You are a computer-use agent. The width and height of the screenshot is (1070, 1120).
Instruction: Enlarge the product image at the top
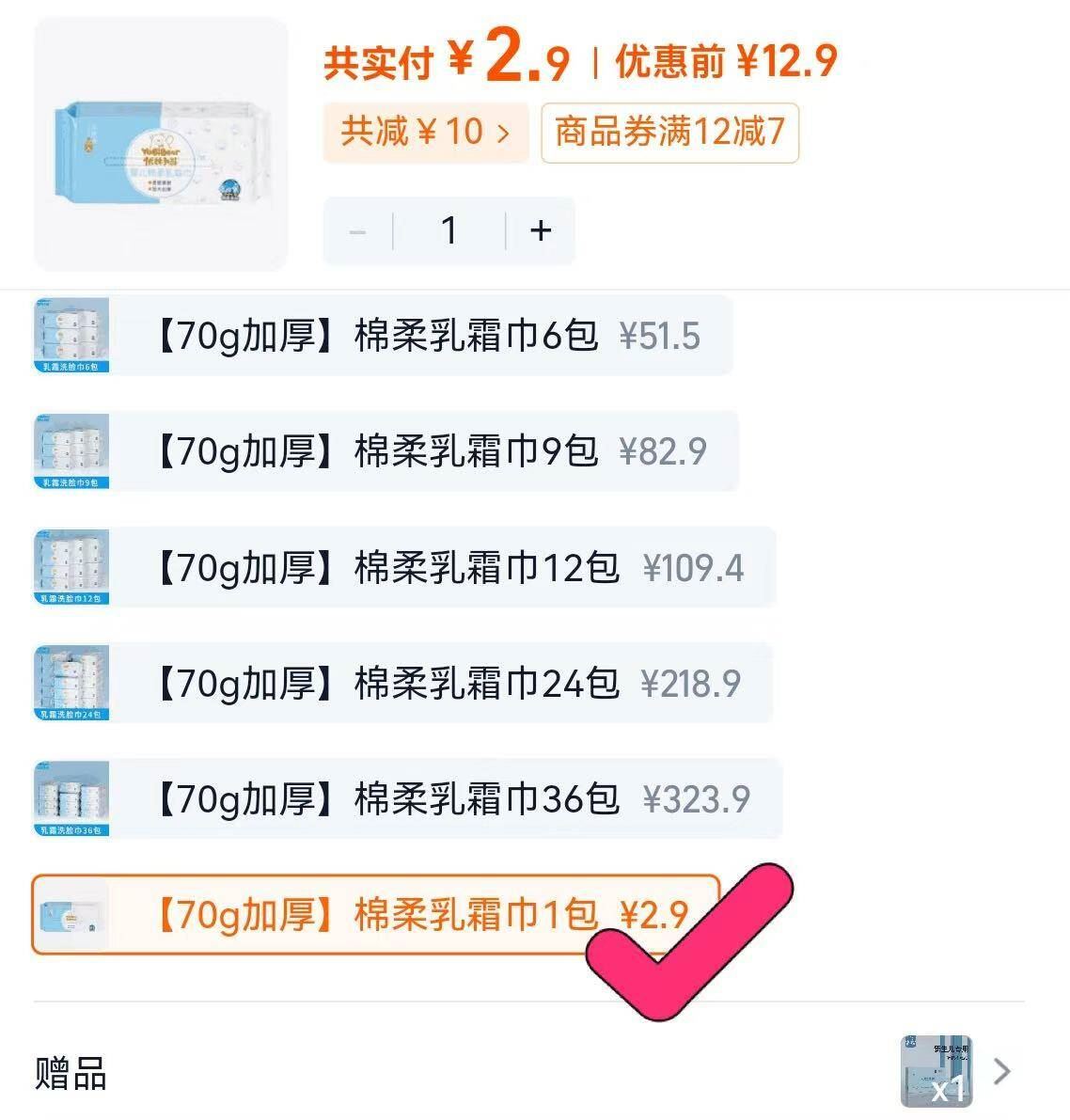click(161, 144)
